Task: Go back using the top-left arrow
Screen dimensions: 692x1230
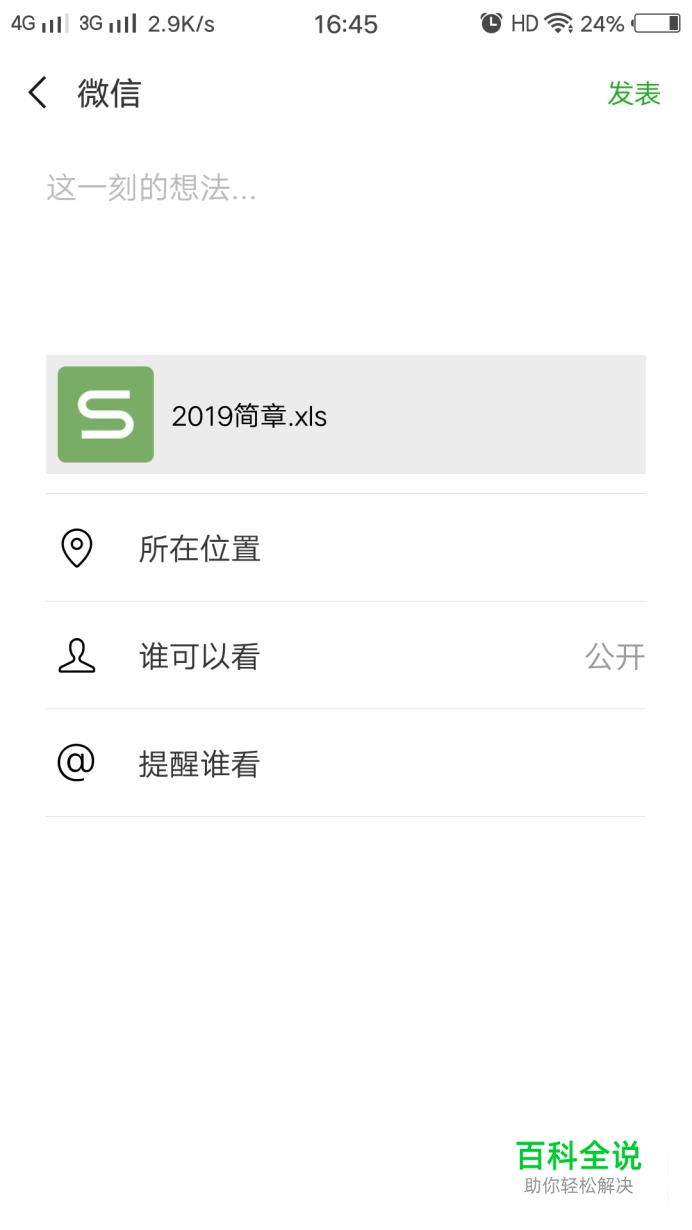Action: point(38,93)
